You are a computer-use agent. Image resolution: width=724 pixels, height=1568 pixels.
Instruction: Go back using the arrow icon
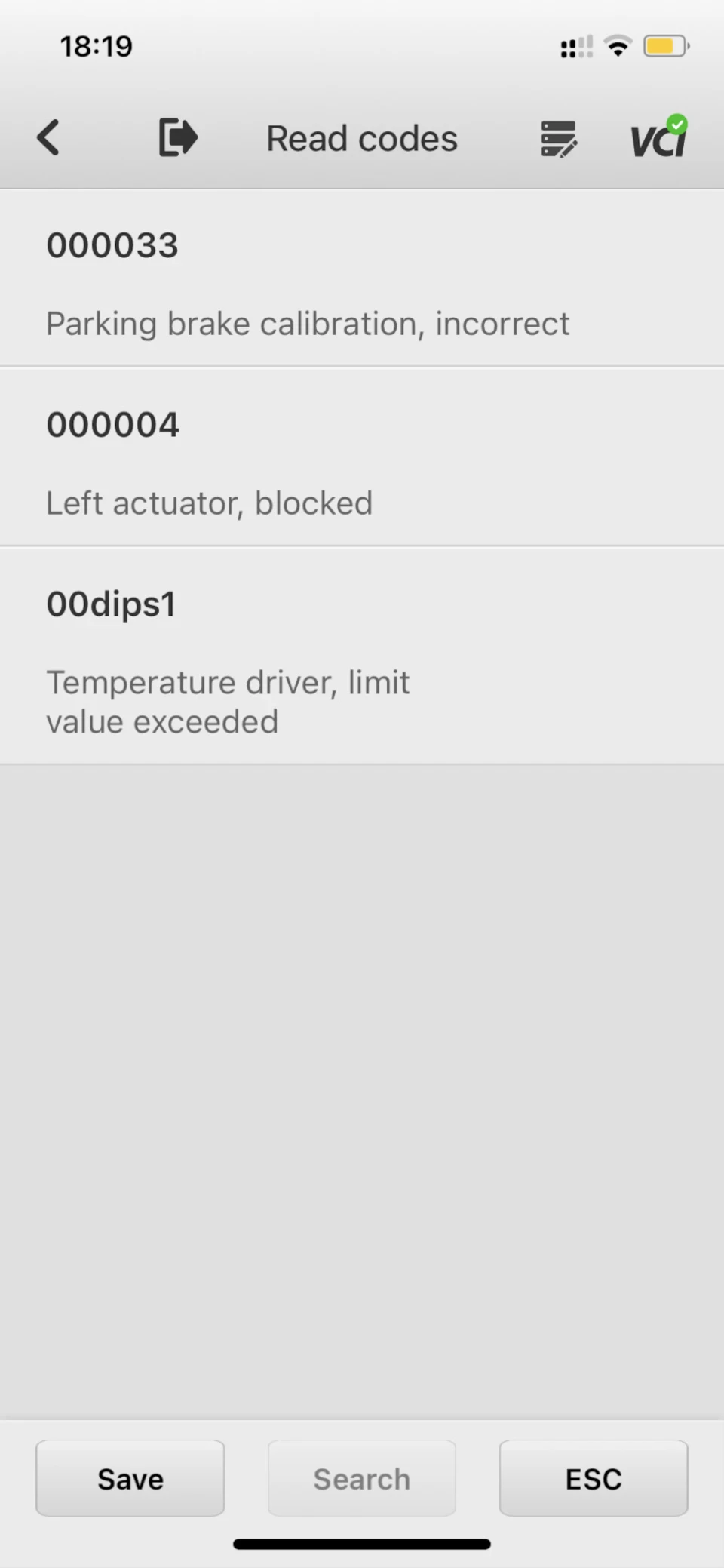(48, 138)
